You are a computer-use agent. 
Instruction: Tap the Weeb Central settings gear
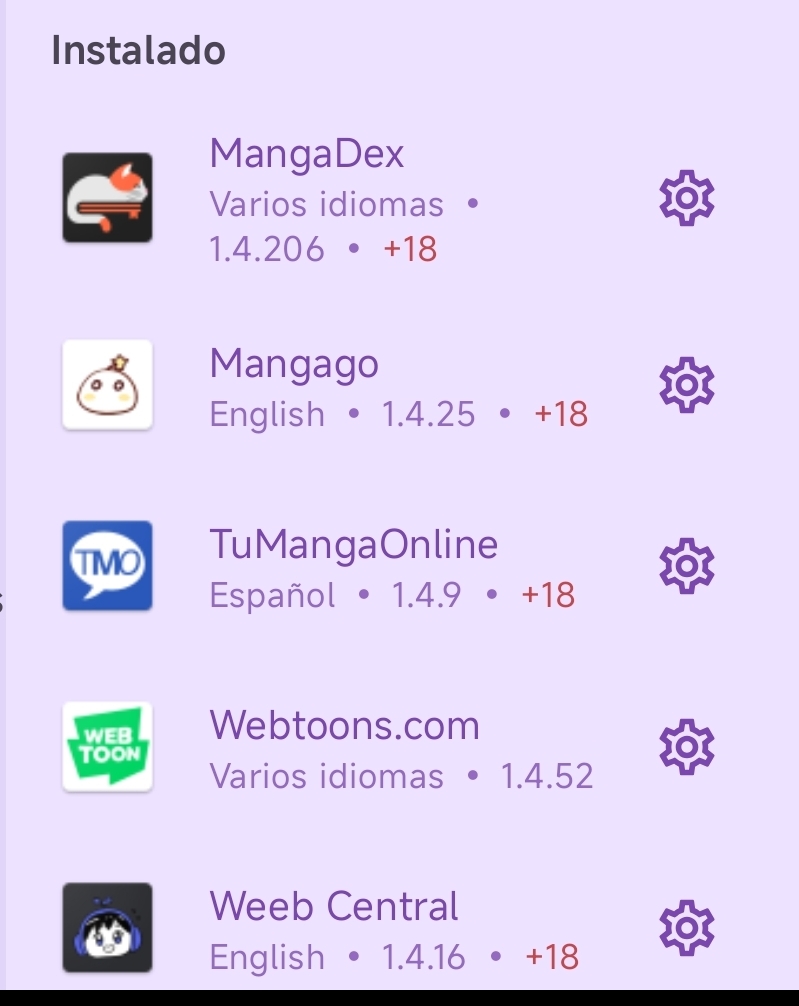click(x=687, y=927)
